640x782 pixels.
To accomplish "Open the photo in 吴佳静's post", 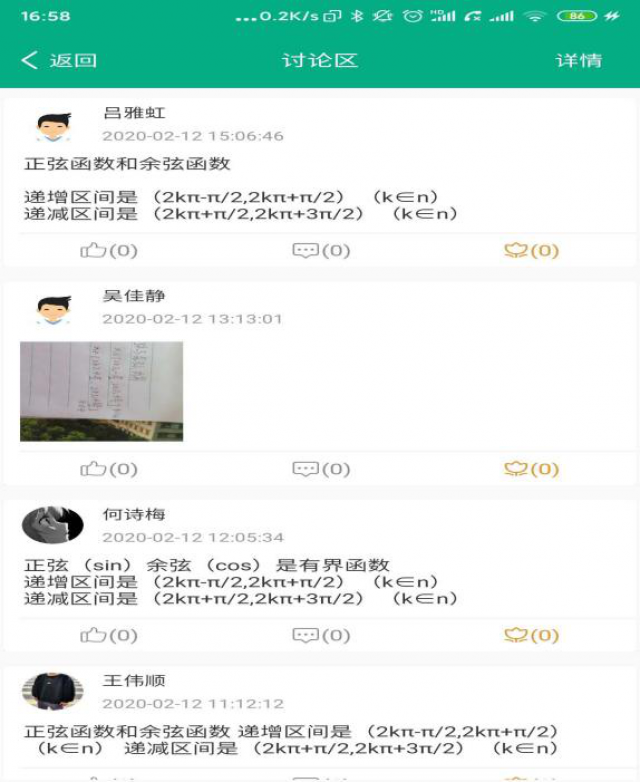I will click(101, 391).
